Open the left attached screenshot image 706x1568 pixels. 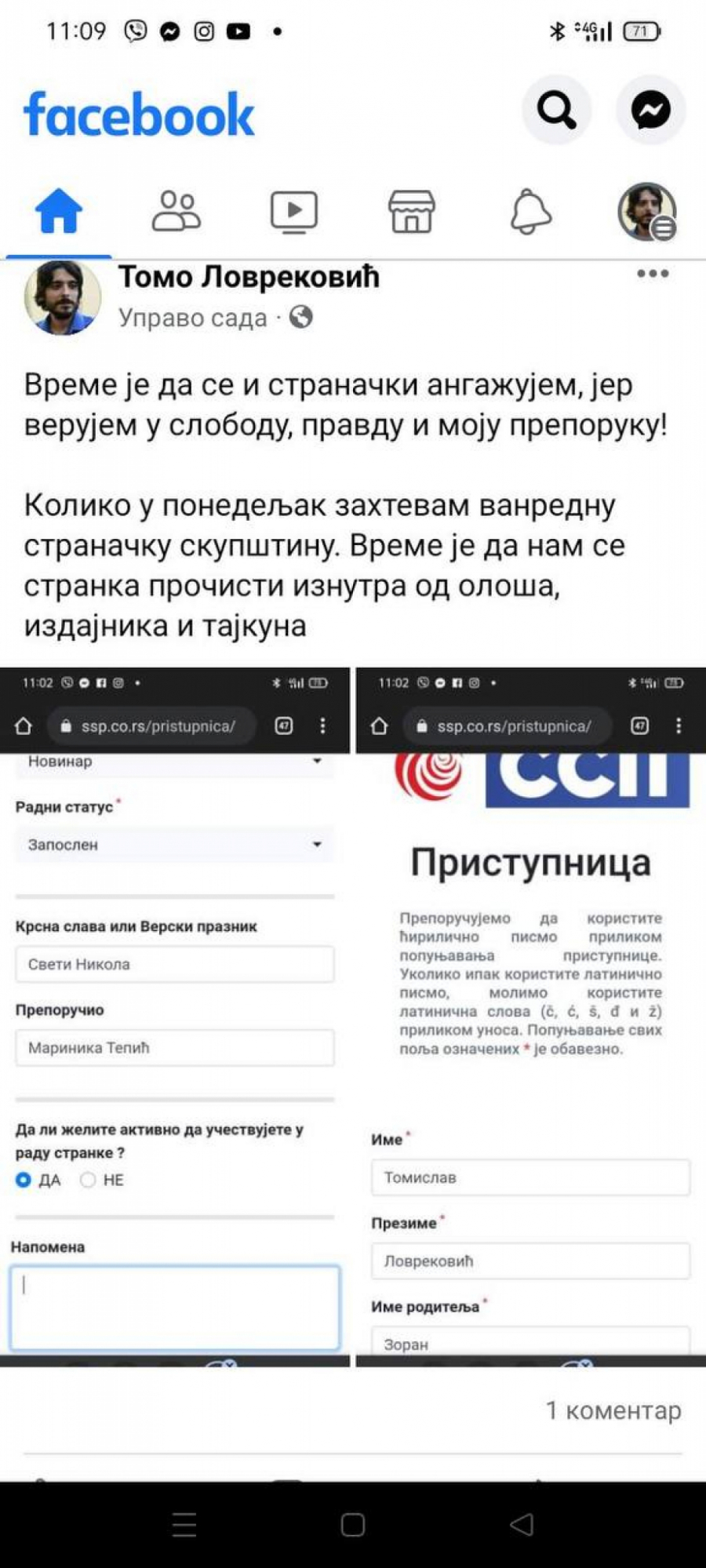[x=175, y=1017]
